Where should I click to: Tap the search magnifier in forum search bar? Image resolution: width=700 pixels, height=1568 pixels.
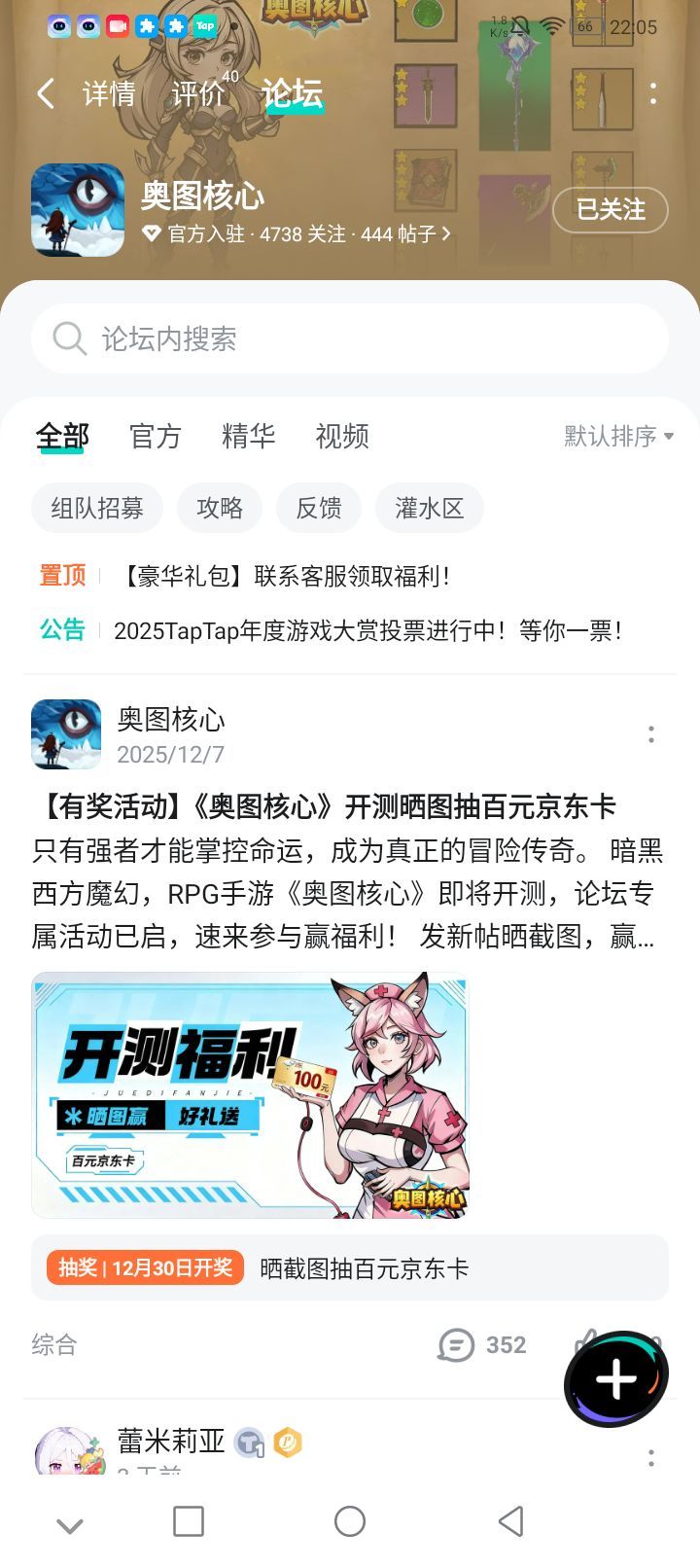(x=68, y=339)
